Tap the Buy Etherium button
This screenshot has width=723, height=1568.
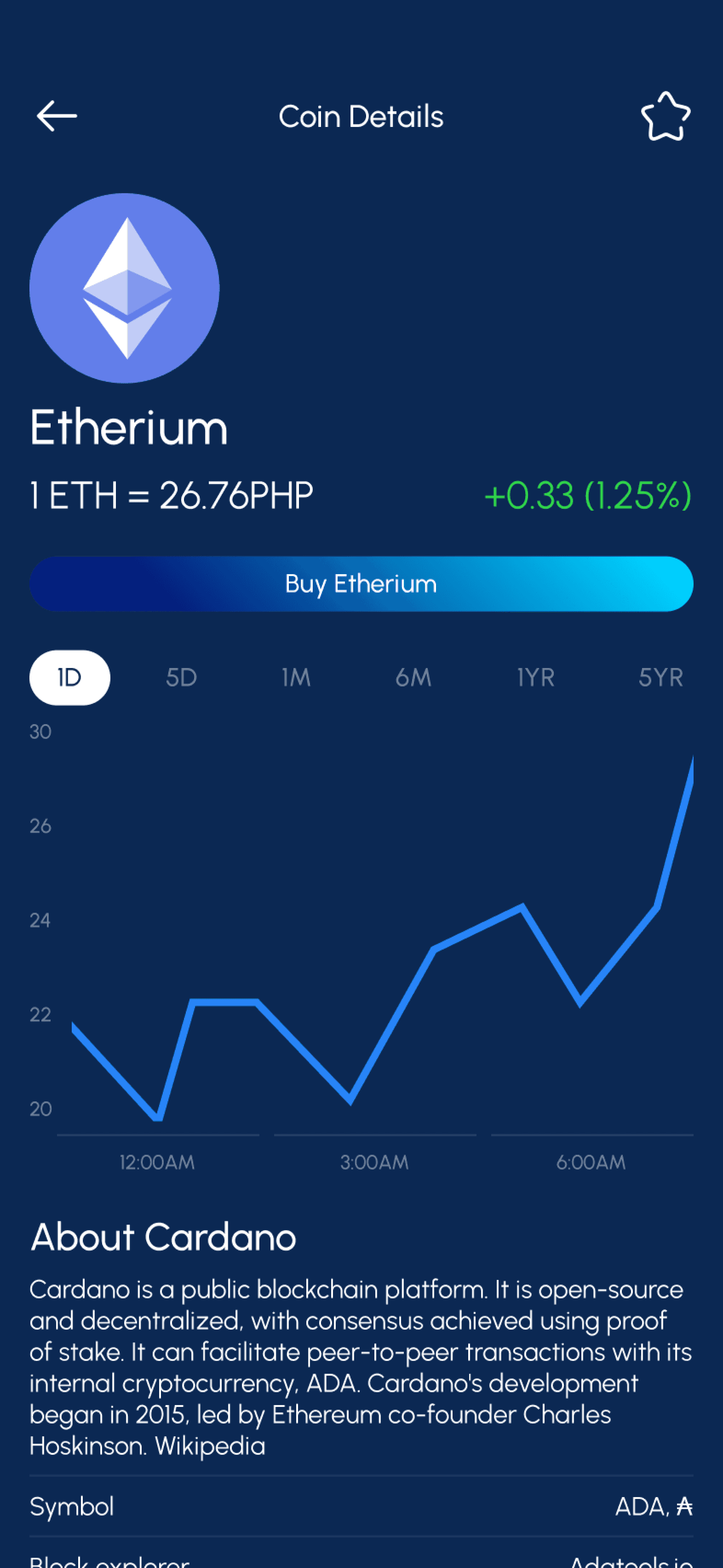(x=361, y=584)
